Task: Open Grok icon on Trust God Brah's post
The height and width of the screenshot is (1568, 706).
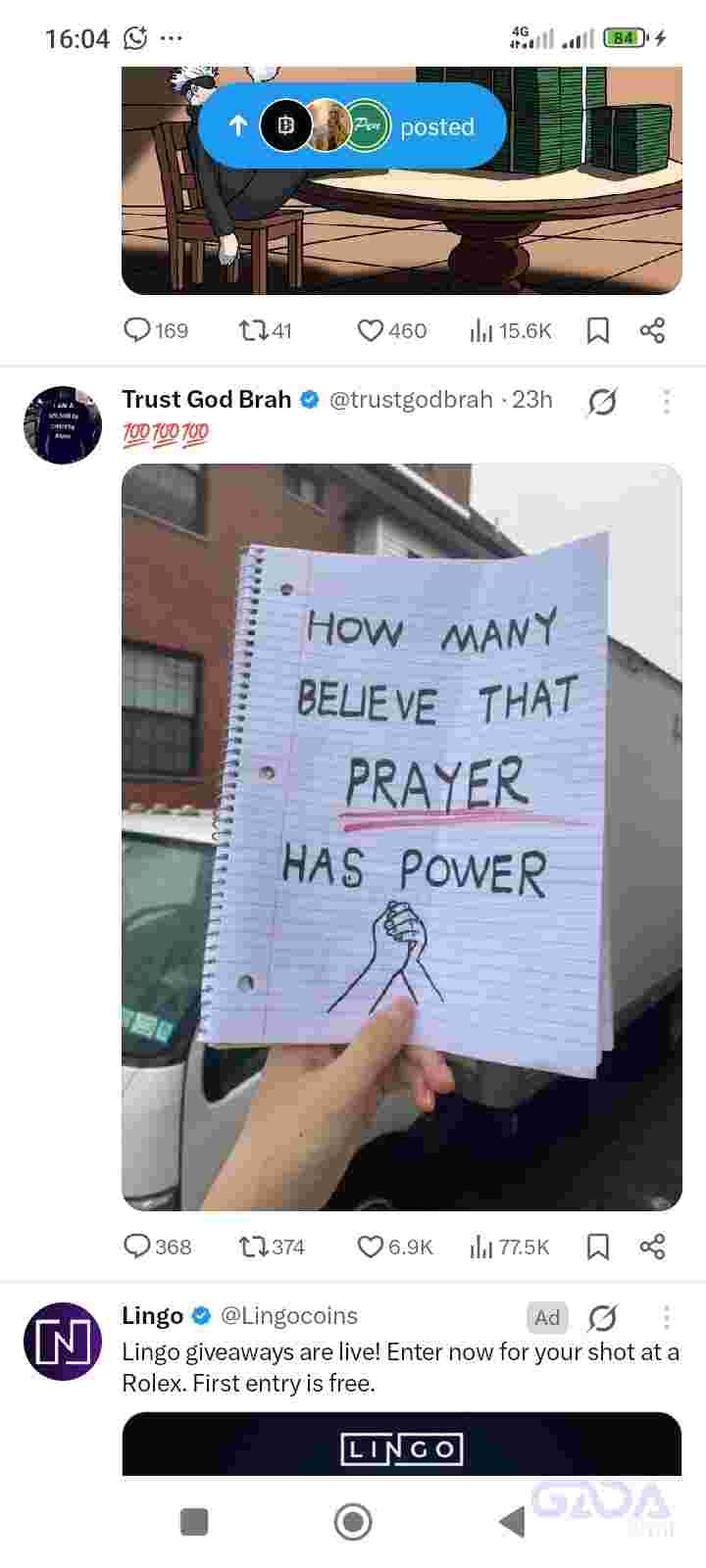Action: point(601,401)
